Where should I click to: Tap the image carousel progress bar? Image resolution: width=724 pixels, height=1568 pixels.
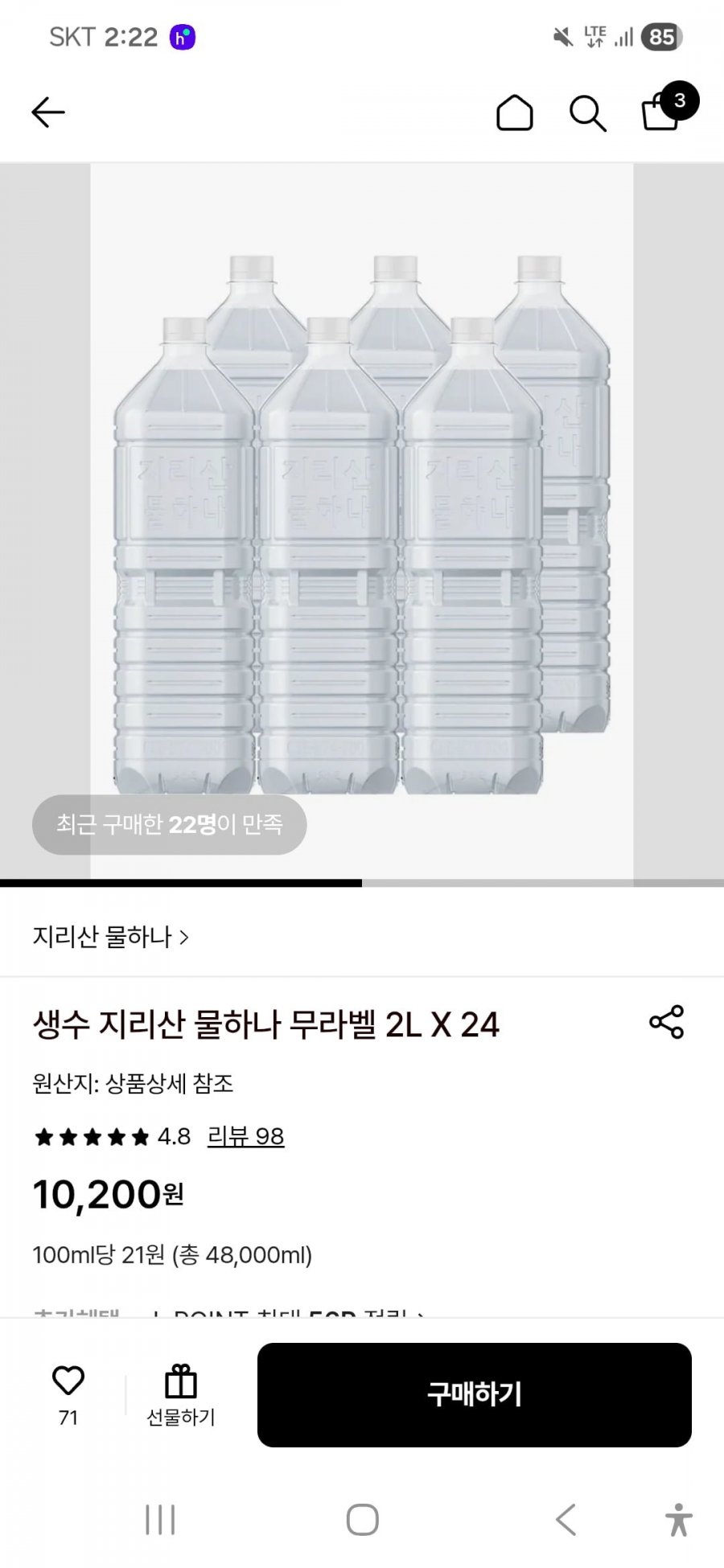pyautogui.click(x=181, y=883)
